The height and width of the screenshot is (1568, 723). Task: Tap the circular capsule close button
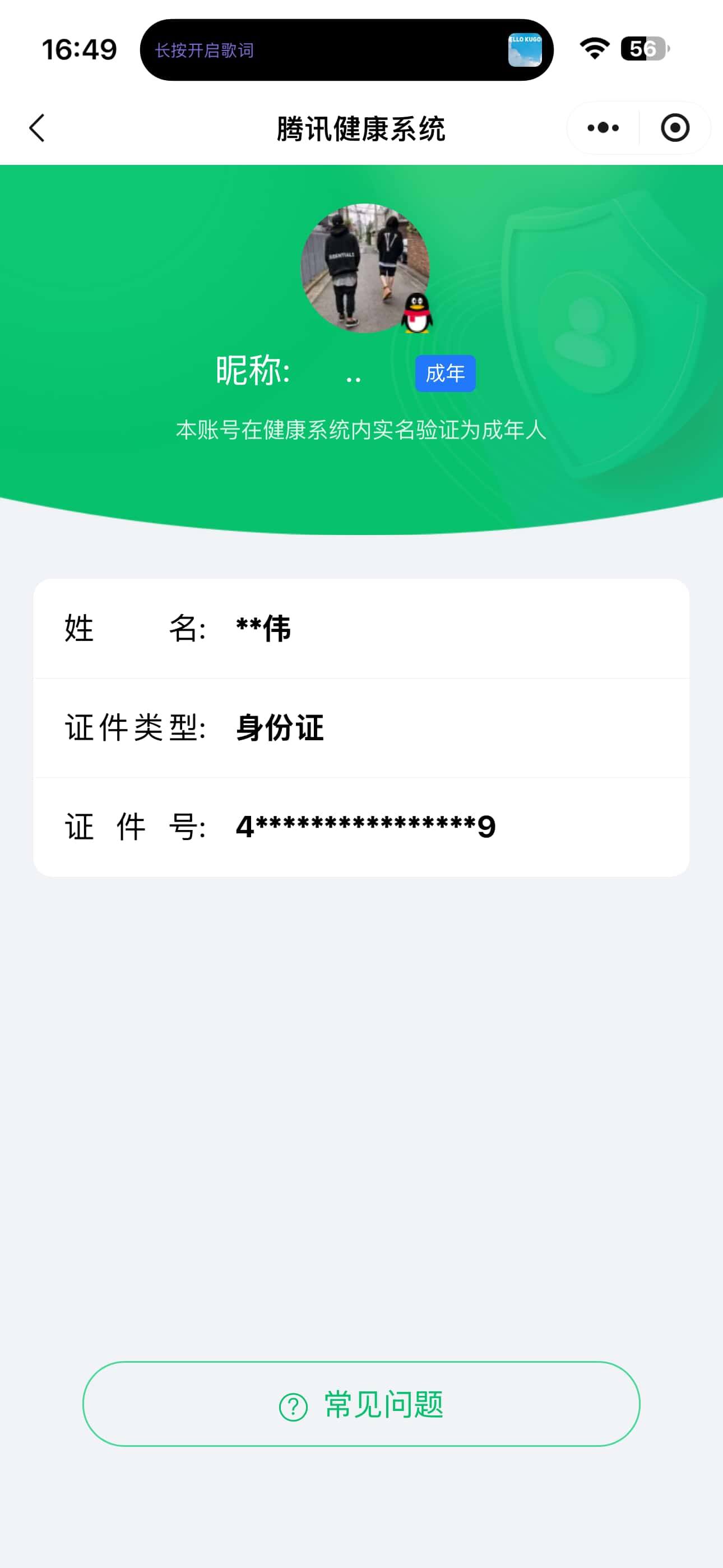point(674,128)
